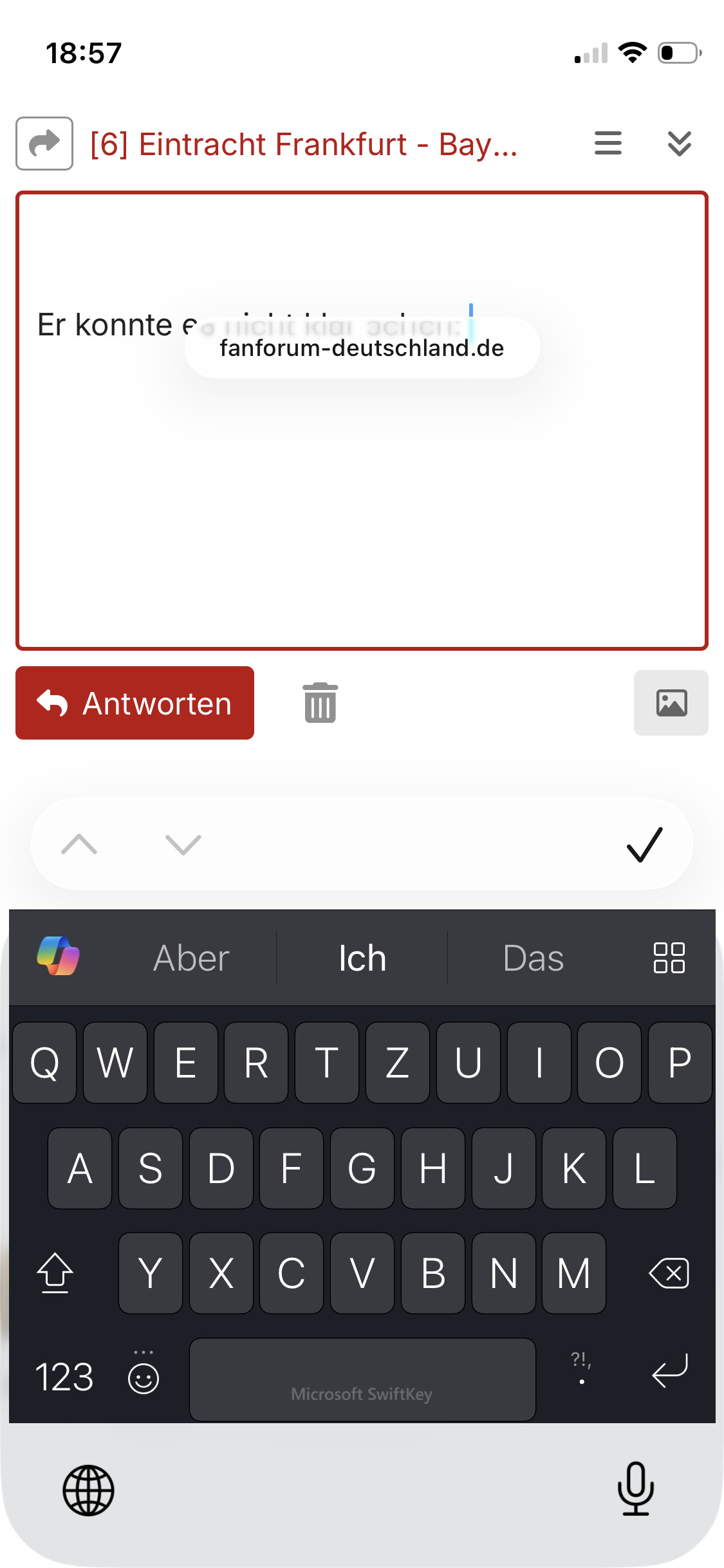The width and height of the screenshot is (724, 1568).
Task: Confirm input with the checkmark
Action: pyautogui.click(x=644, y=844)
